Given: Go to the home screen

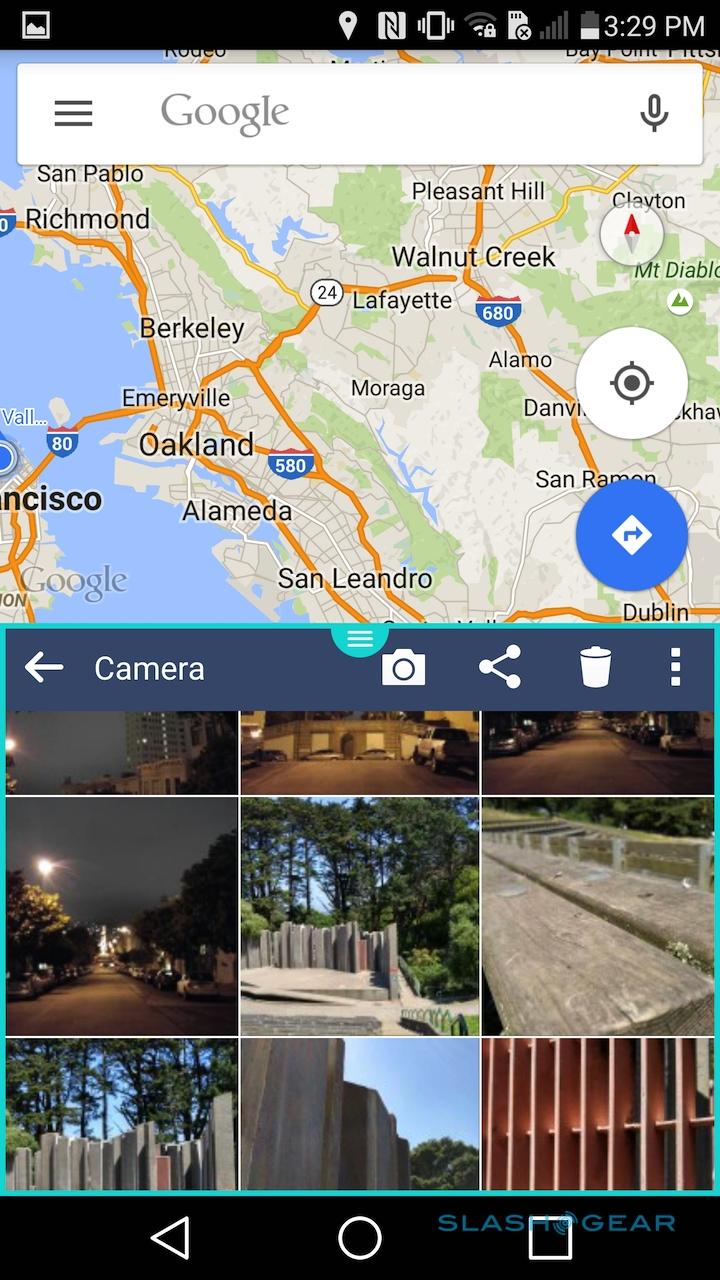Looking at the screenshot, I should pyautogui.click(x=360, y=1240).
